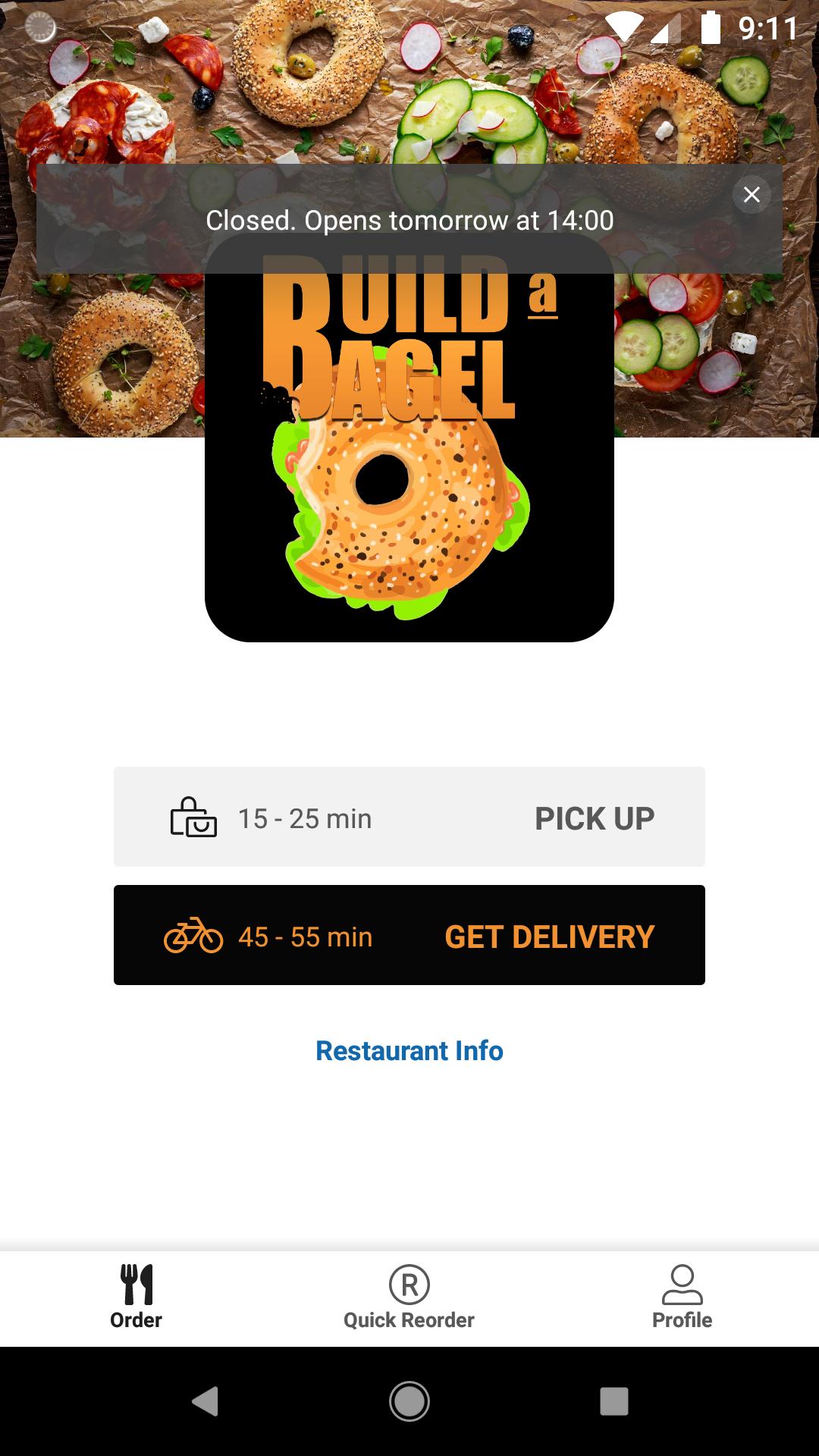The height and width of the screenshot is (1456, 819).
Task: Open the Profile tab
Action: 682,1298
